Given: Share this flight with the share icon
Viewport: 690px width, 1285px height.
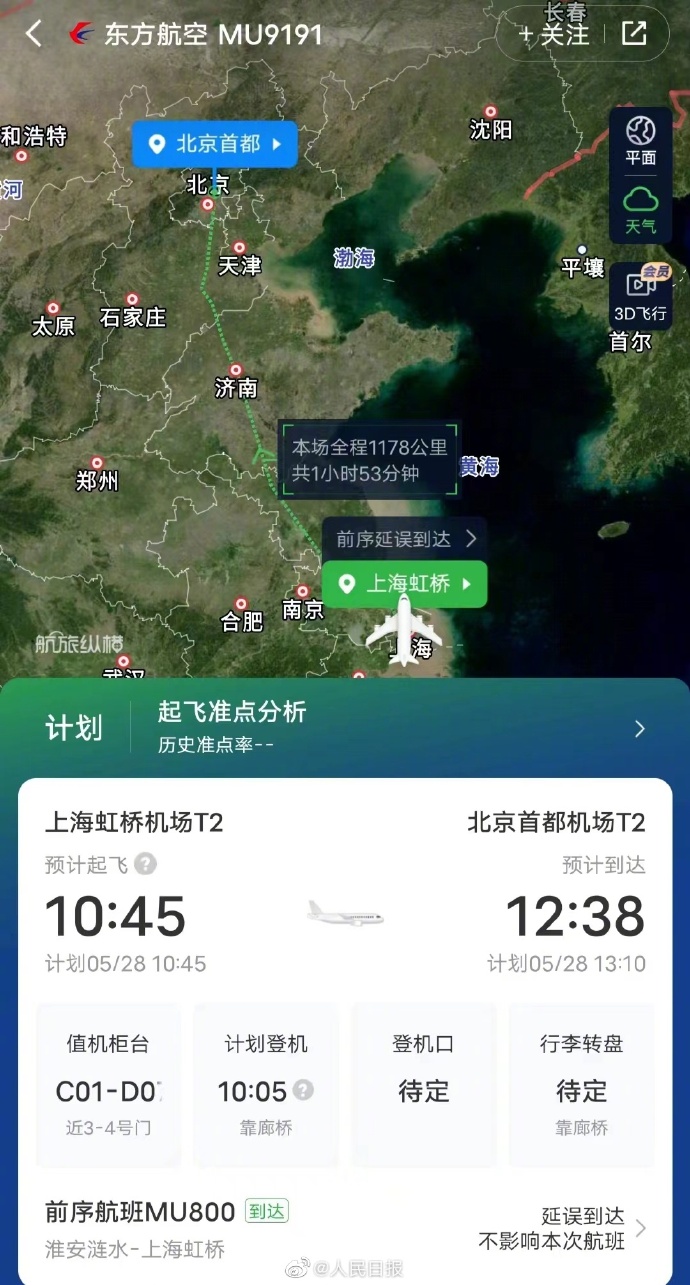Looking at the screenshot, I should (633, 33).
